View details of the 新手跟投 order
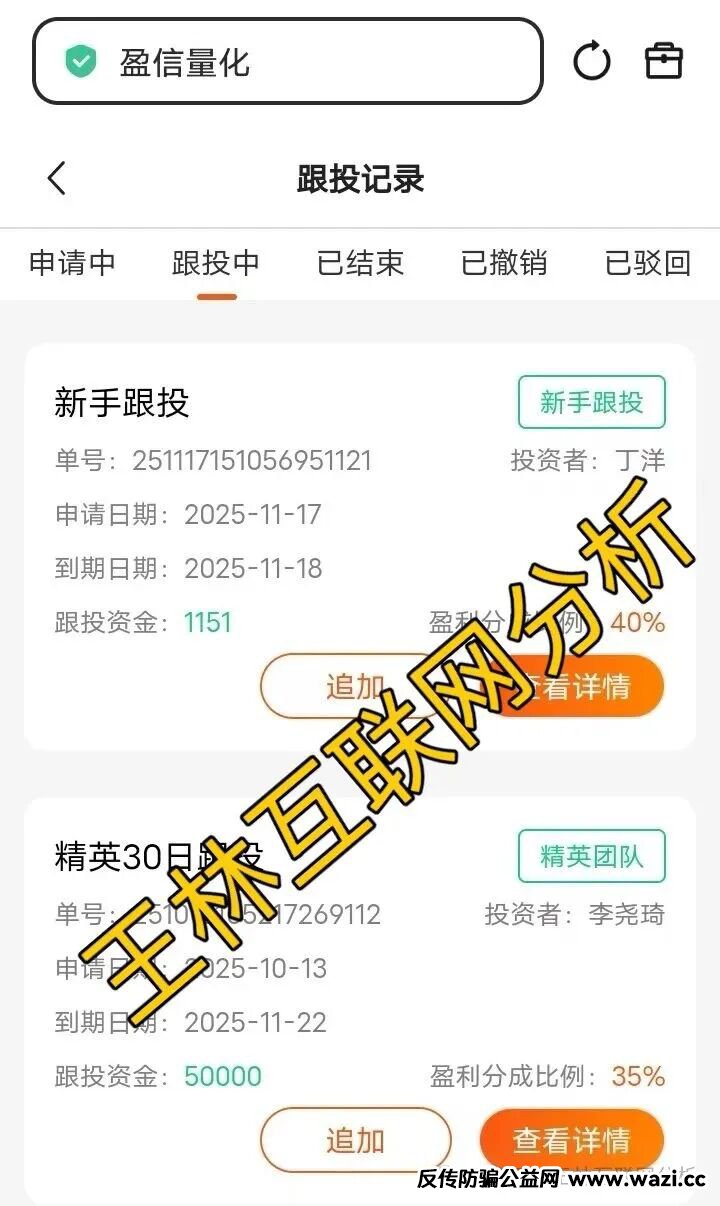 (x=575, y=686)
